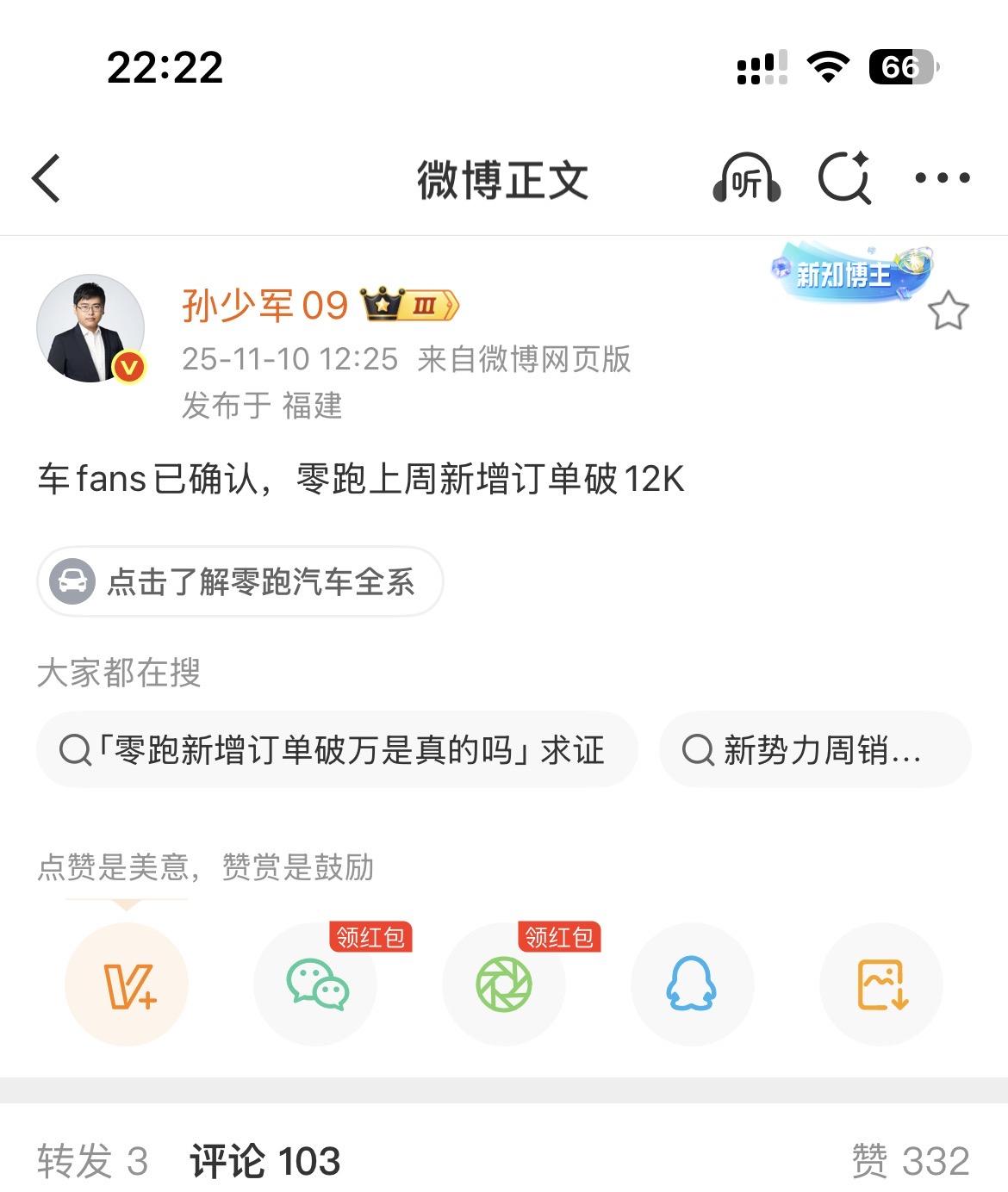Search 「零跑新增订单破万是真的吗」求证
1008x1192 pixels.
339,750
